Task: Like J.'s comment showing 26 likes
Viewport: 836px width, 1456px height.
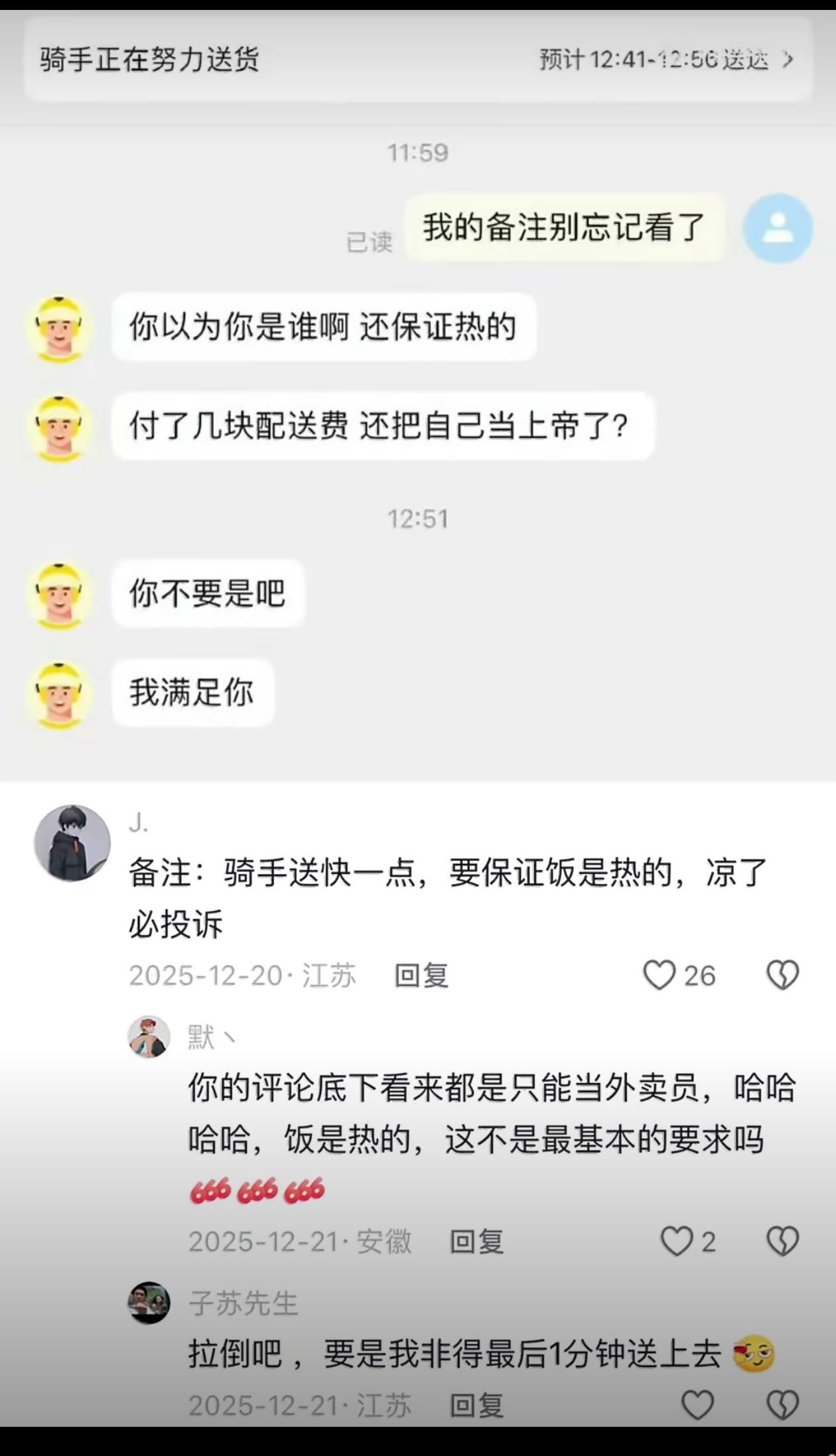Action: pos(660,976)
